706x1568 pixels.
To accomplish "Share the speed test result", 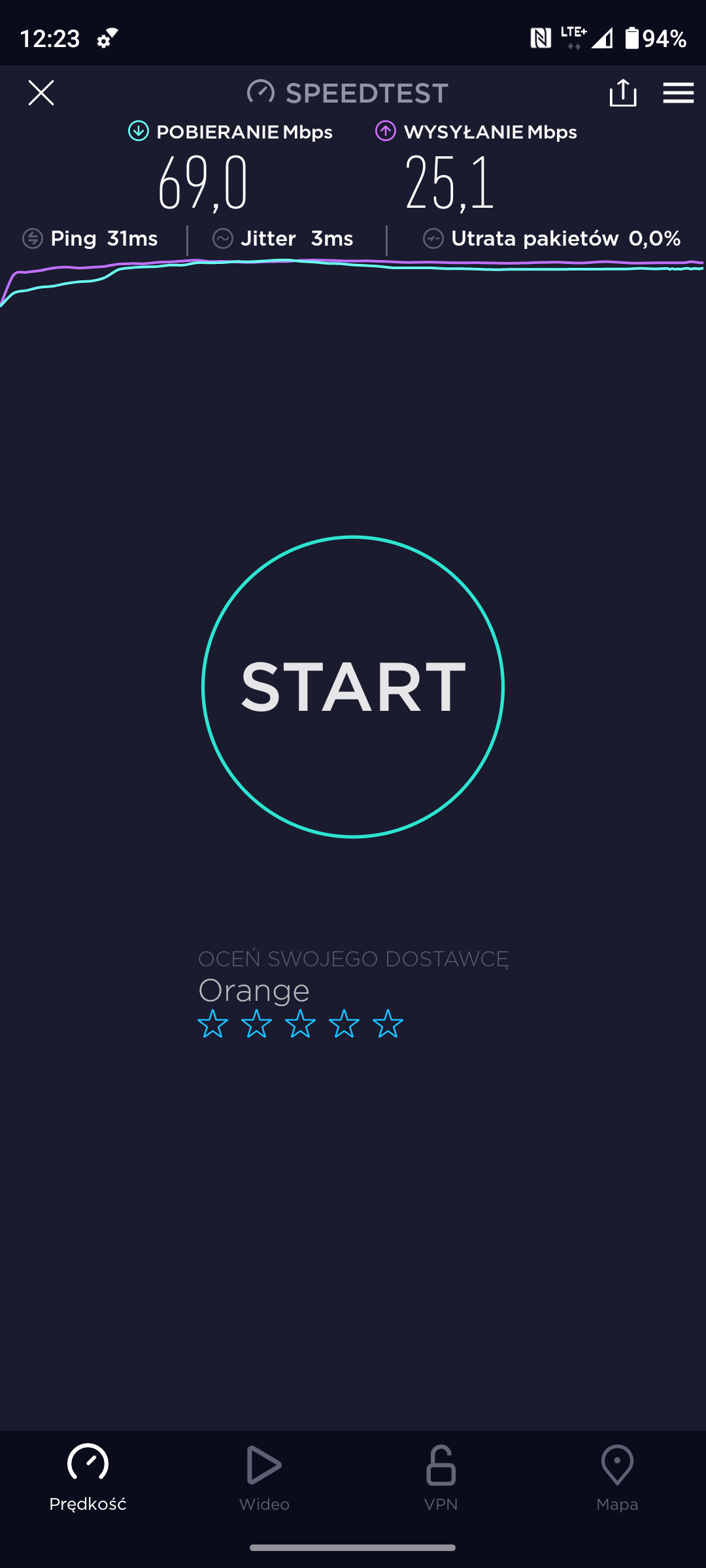I will (622, 93).
